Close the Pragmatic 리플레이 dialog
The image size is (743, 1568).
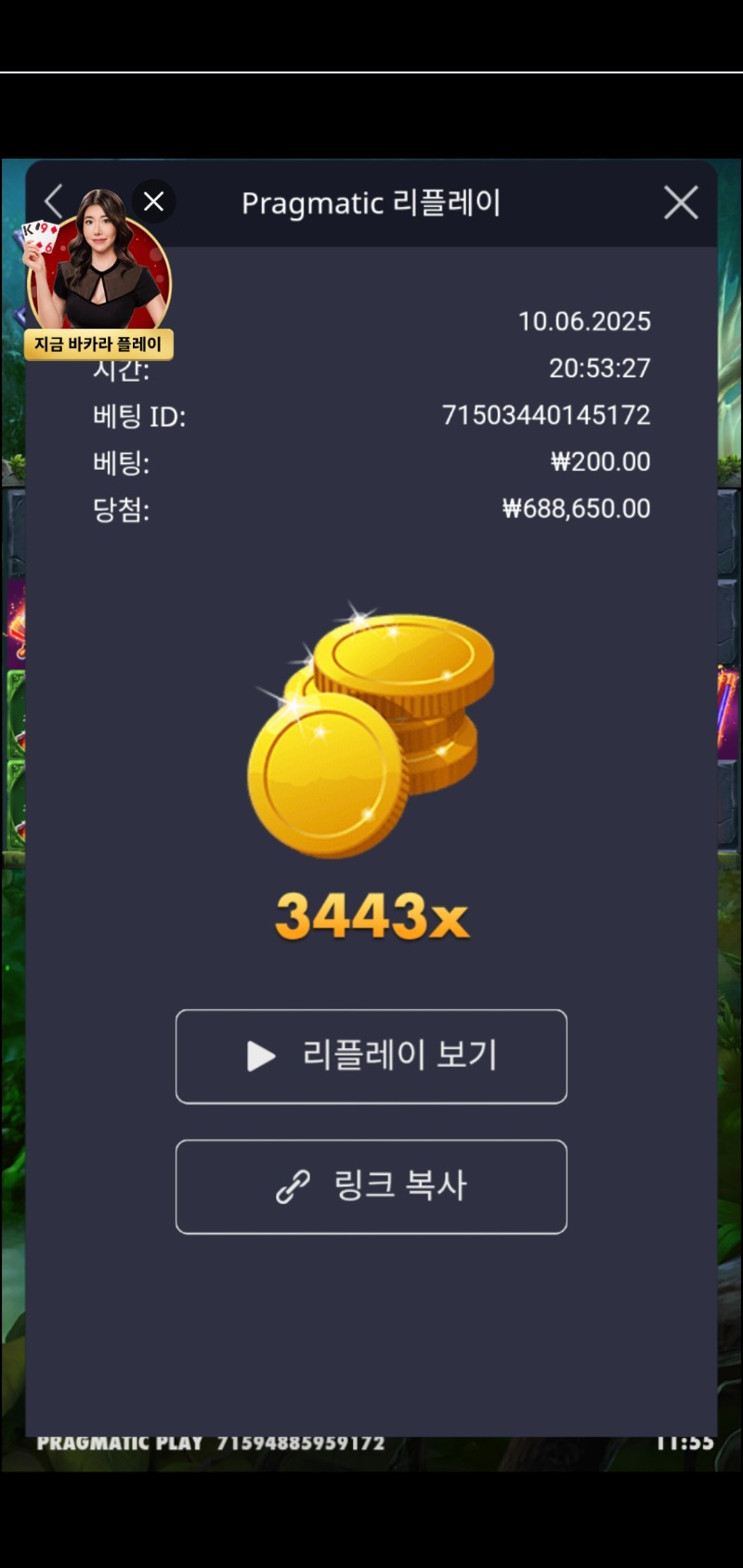pyautogui.click(x=681, y=202)
